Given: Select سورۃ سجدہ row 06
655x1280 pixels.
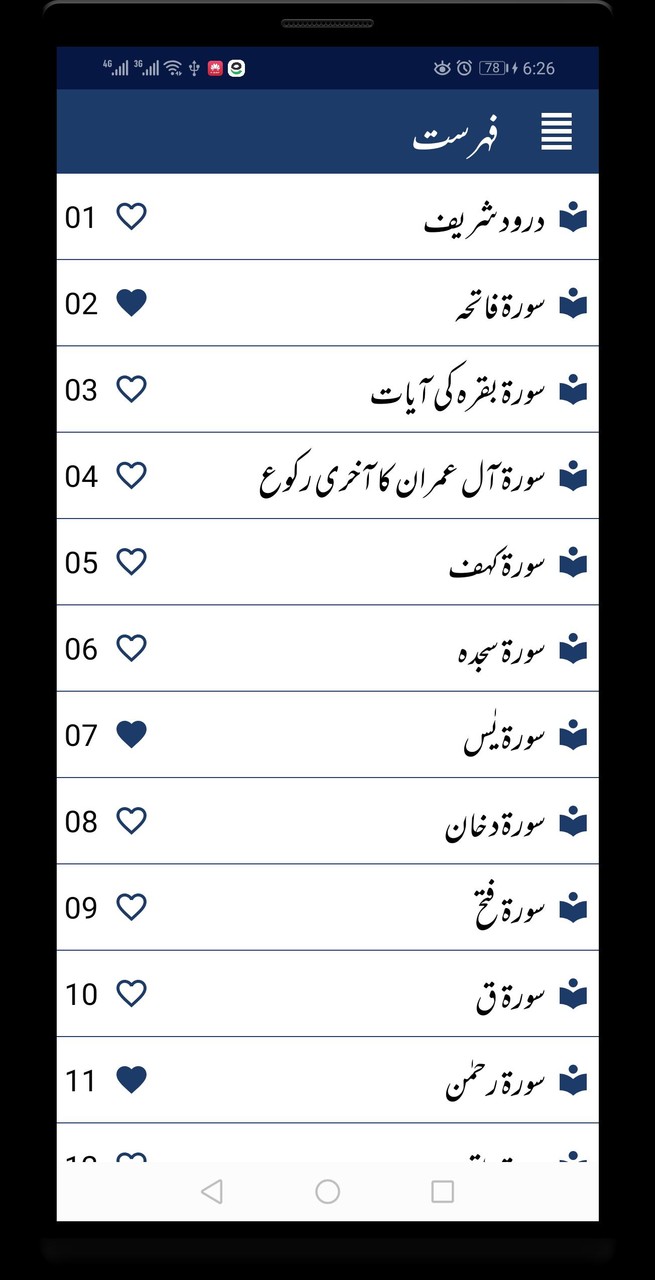Looking at the screenshot, I should tap(500, 650).
